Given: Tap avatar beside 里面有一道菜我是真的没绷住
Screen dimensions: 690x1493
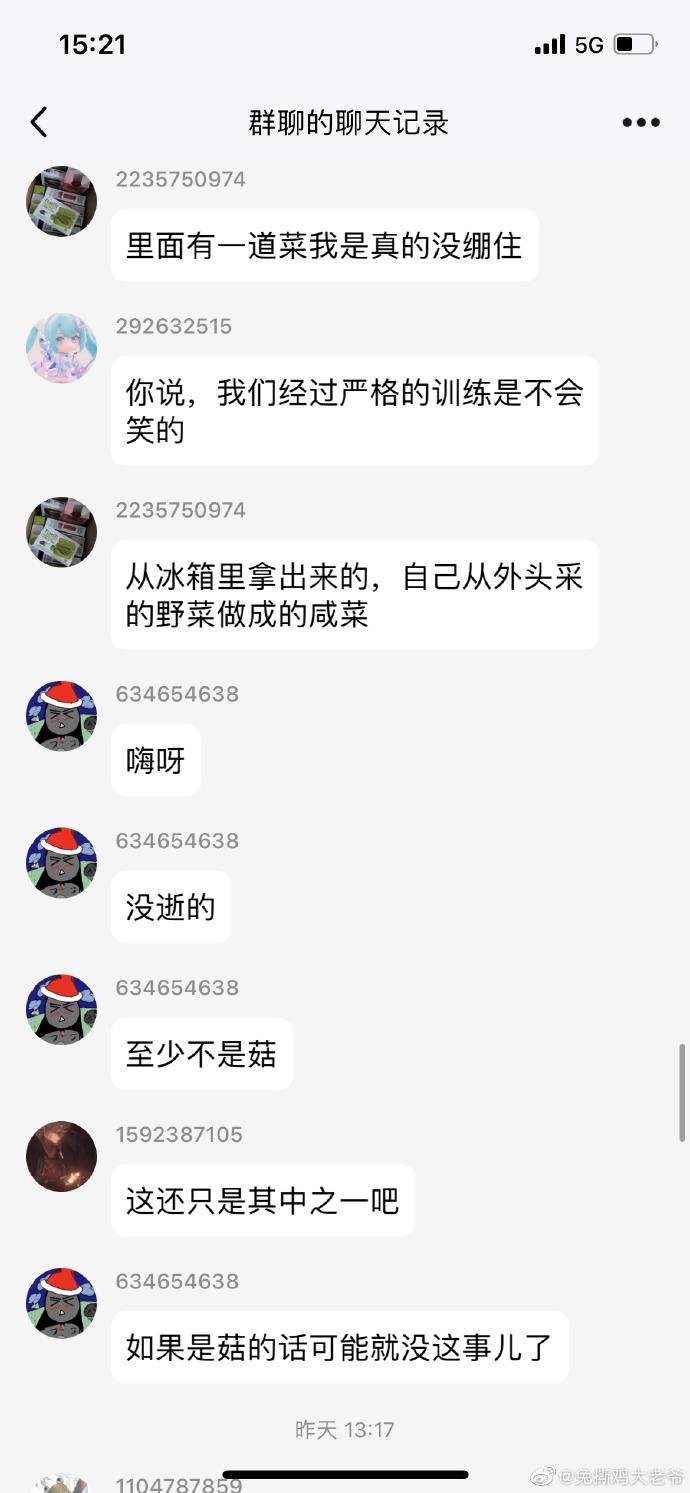Looking at the screenshot, I should click(x=61, y=201).
